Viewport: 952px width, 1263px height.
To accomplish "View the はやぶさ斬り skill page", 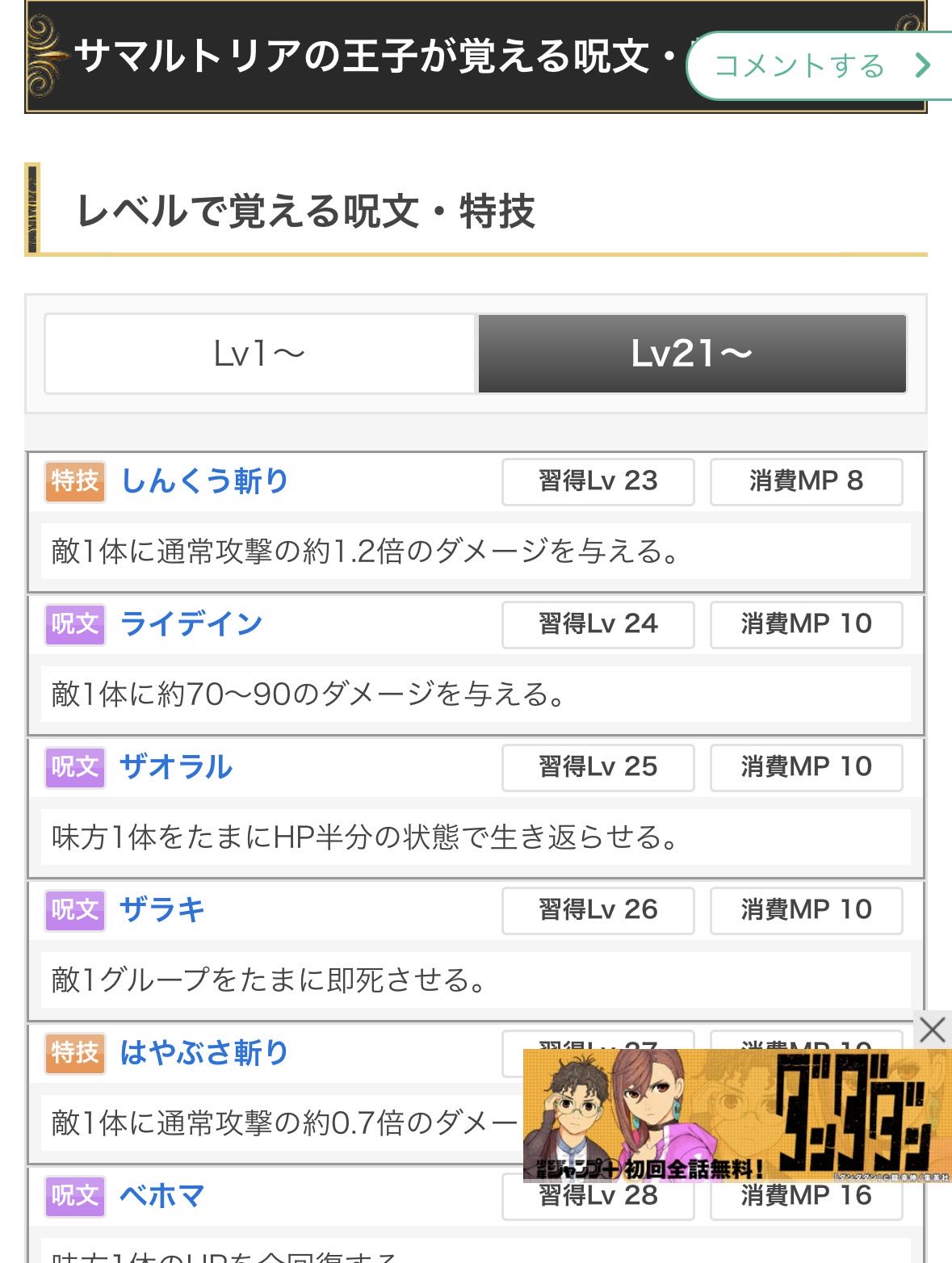I will (x=204, y=1053).
